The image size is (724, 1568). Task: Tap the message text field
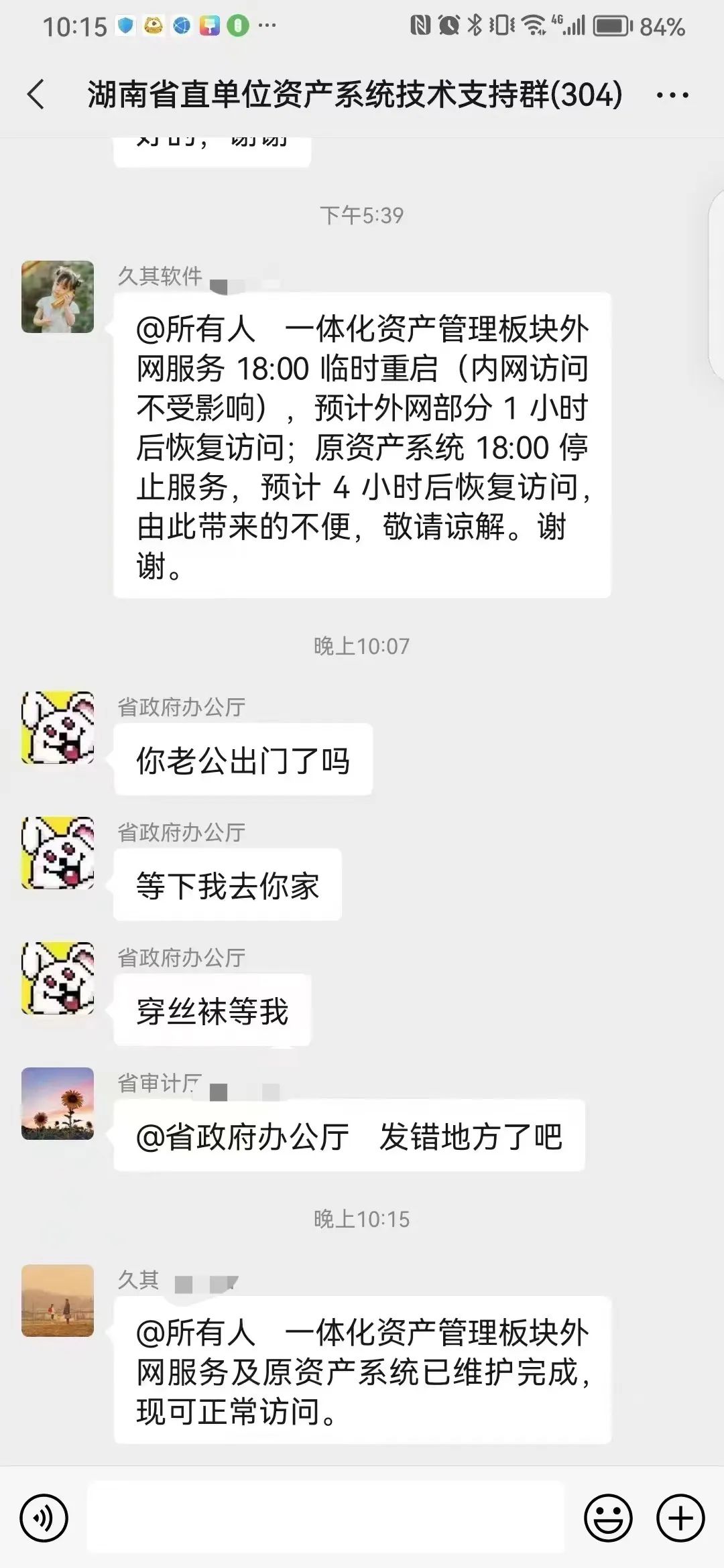(x=326, y=1518)
